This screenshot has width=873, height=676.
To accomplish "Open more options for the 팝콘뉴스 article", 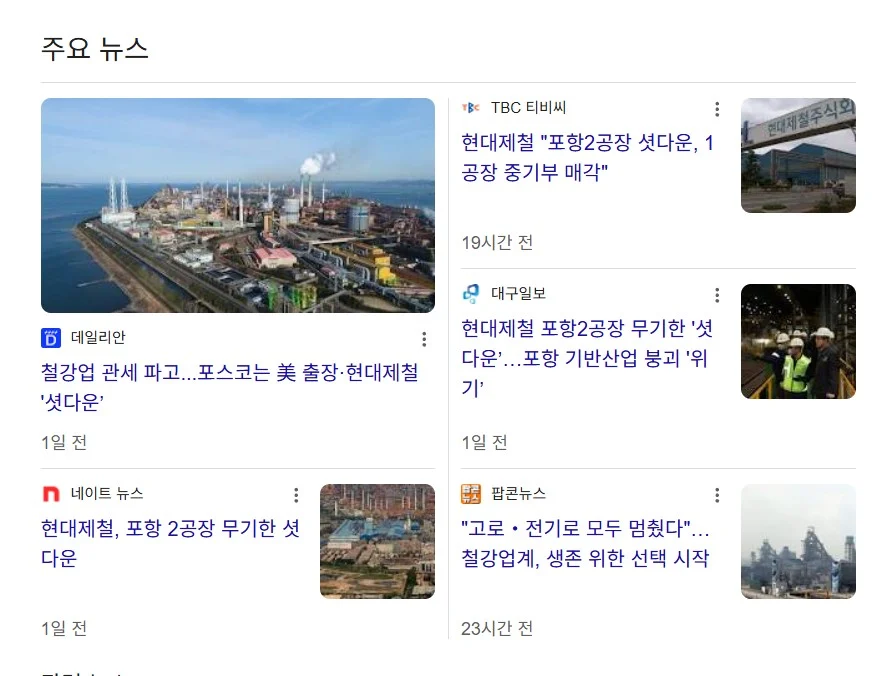I will click(x=717, y=495).
